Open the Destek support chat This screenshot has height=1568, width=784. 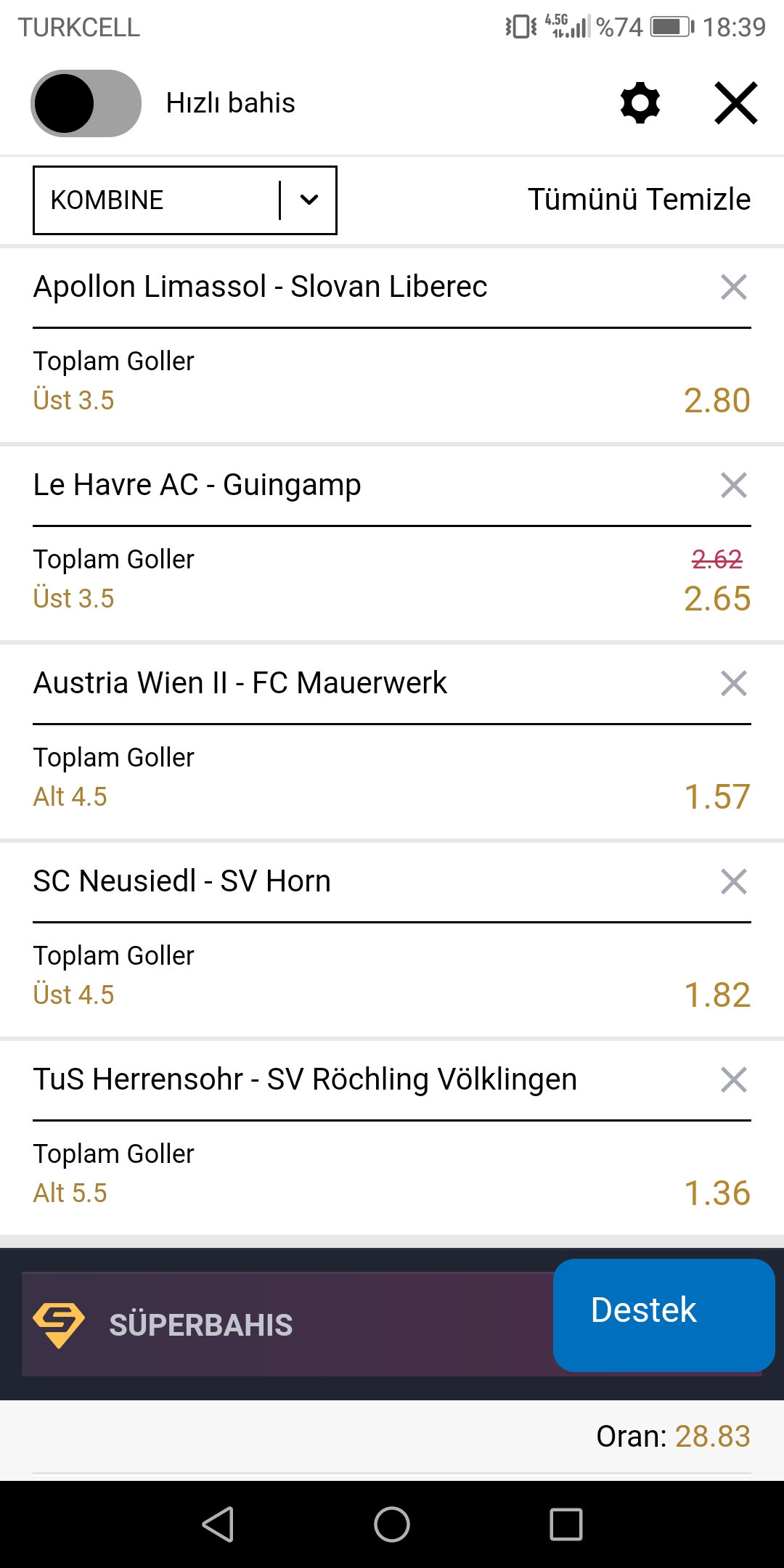tap(663, 1315)
